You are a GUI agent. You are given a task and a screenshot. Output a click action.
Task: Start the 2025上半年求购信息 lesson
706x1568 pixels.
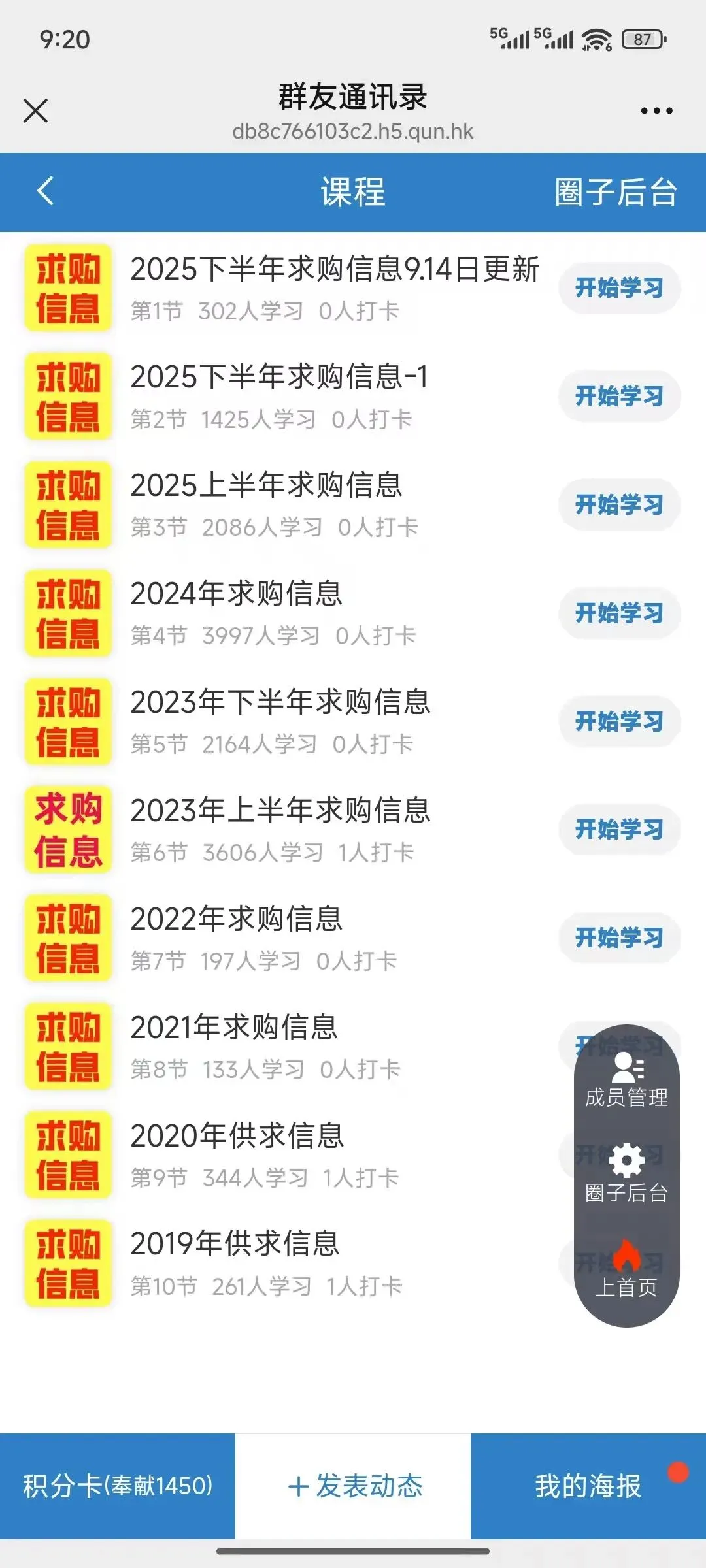pos(619,505)
